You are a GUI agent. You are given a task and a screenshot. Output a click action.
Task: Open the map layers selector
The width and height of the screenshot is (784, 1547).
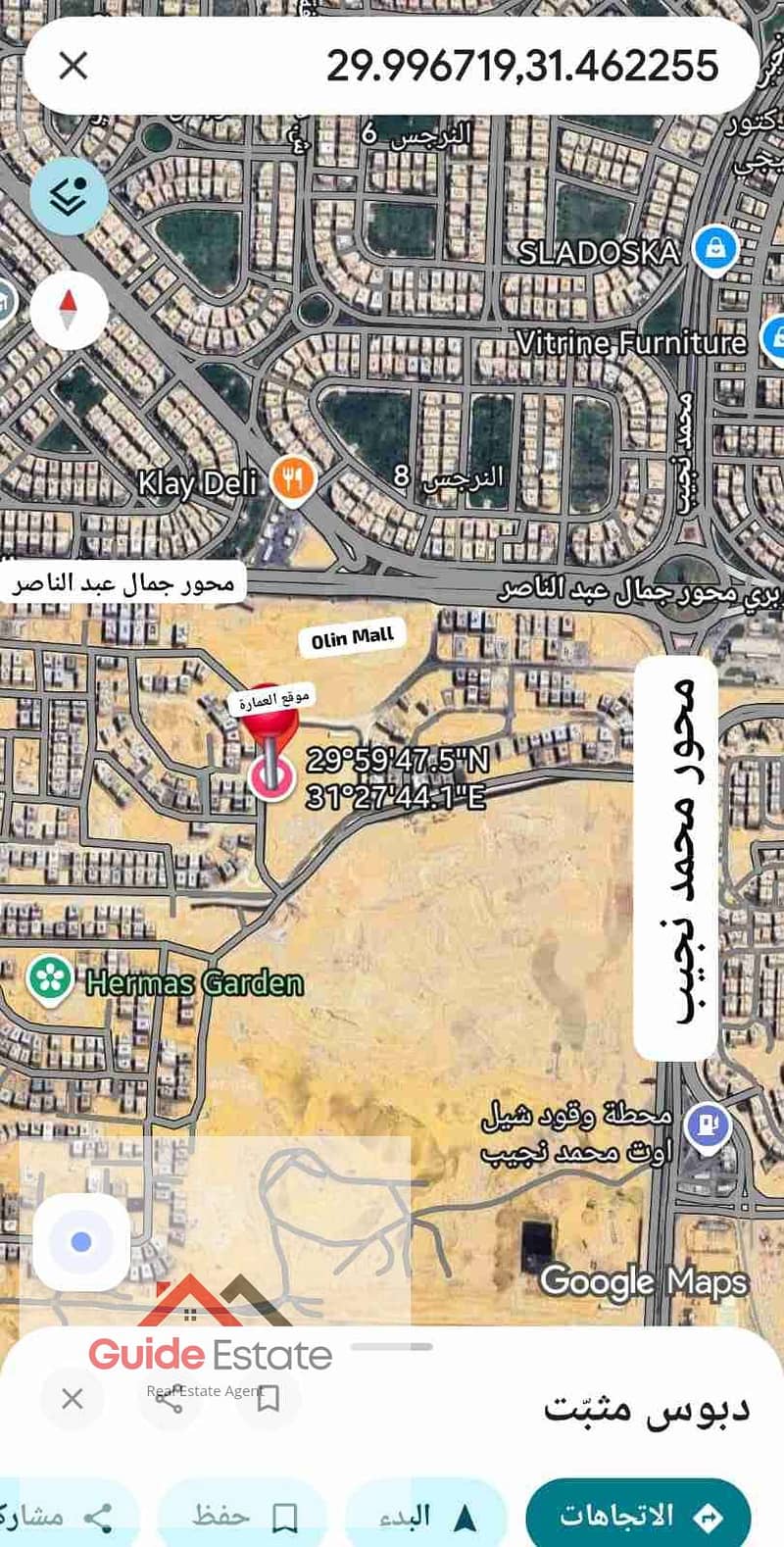click(69, 195)
